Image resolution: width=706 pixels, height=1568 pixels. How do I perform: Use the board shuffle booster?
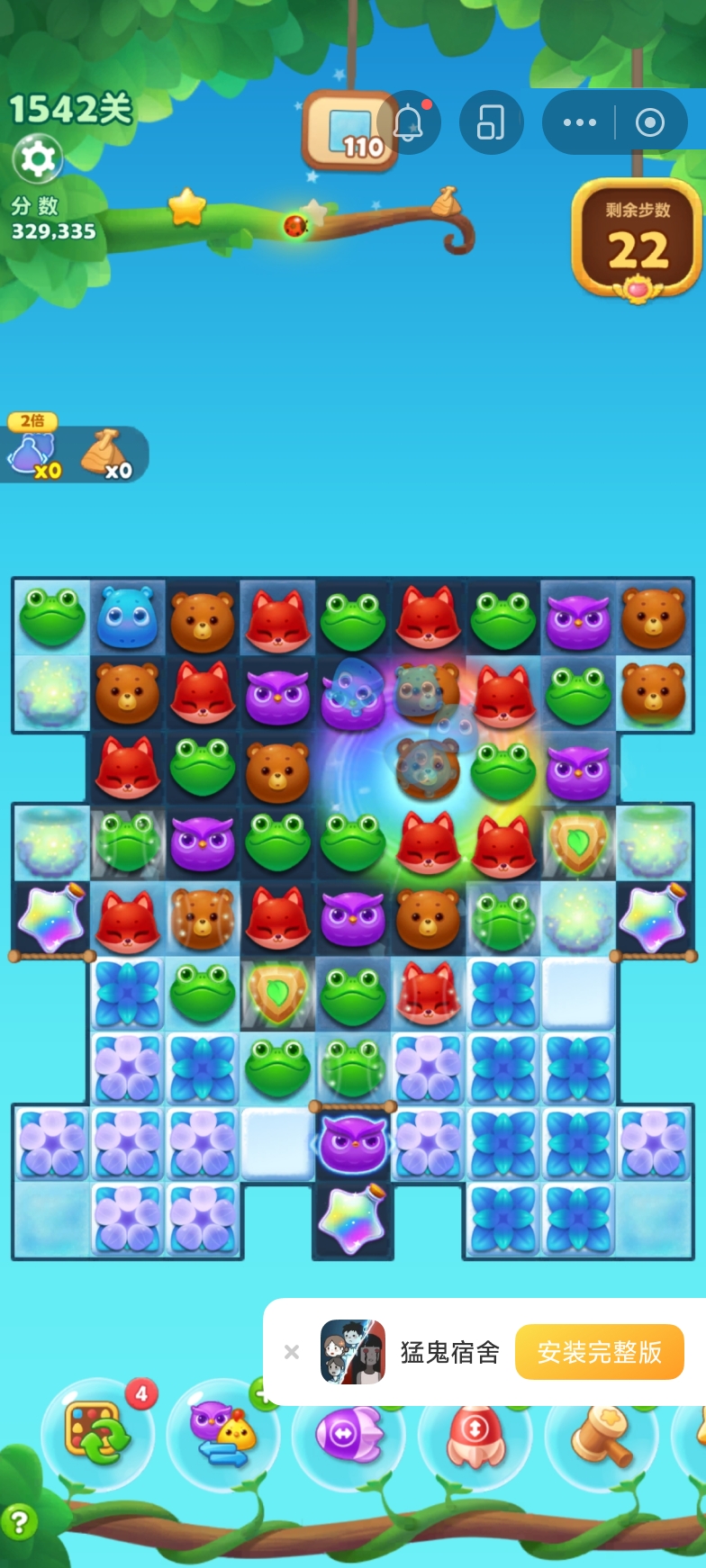point(96,1431)
